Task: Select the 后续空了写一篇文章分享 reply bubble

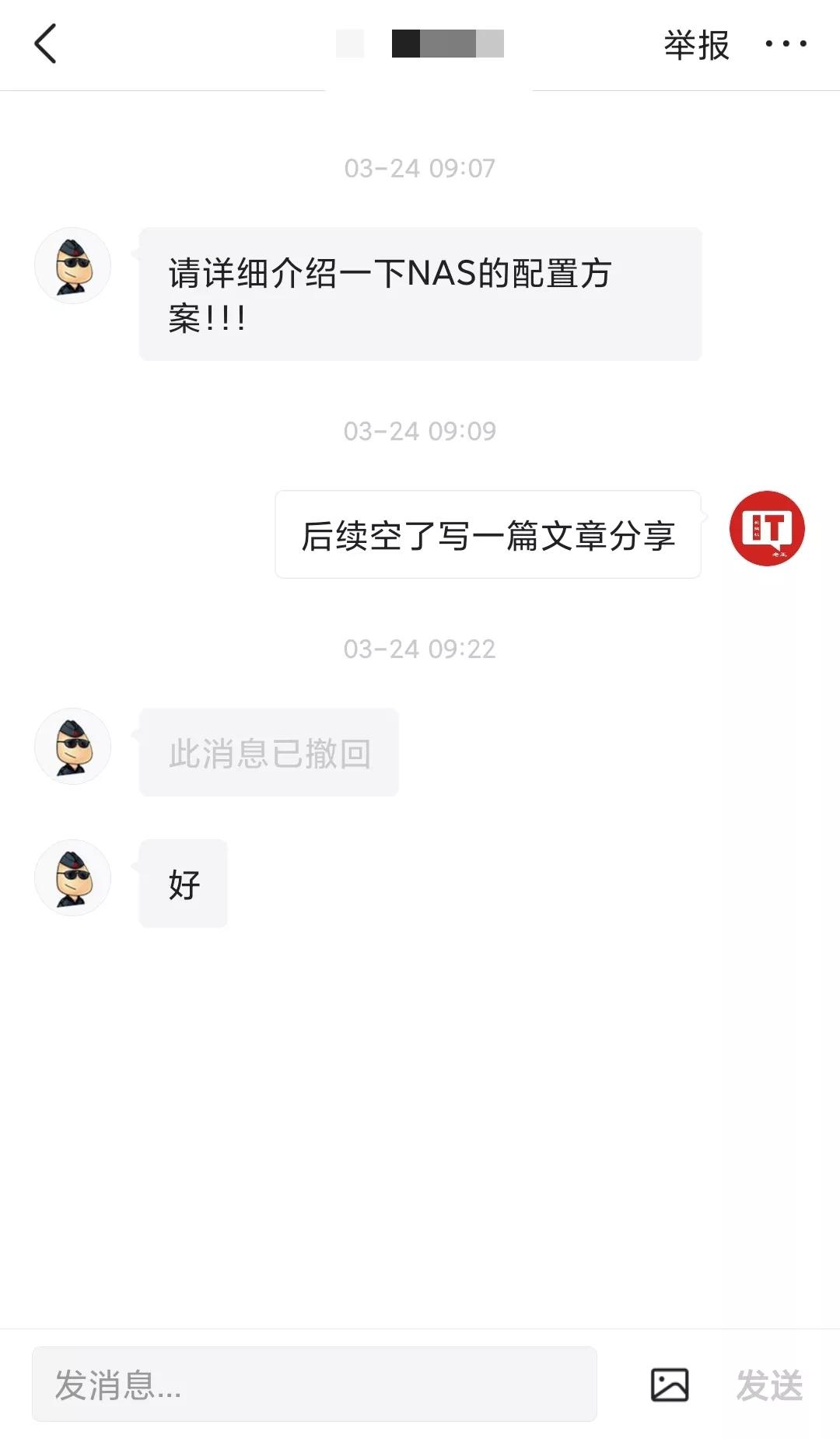Action: pos(488,534)
